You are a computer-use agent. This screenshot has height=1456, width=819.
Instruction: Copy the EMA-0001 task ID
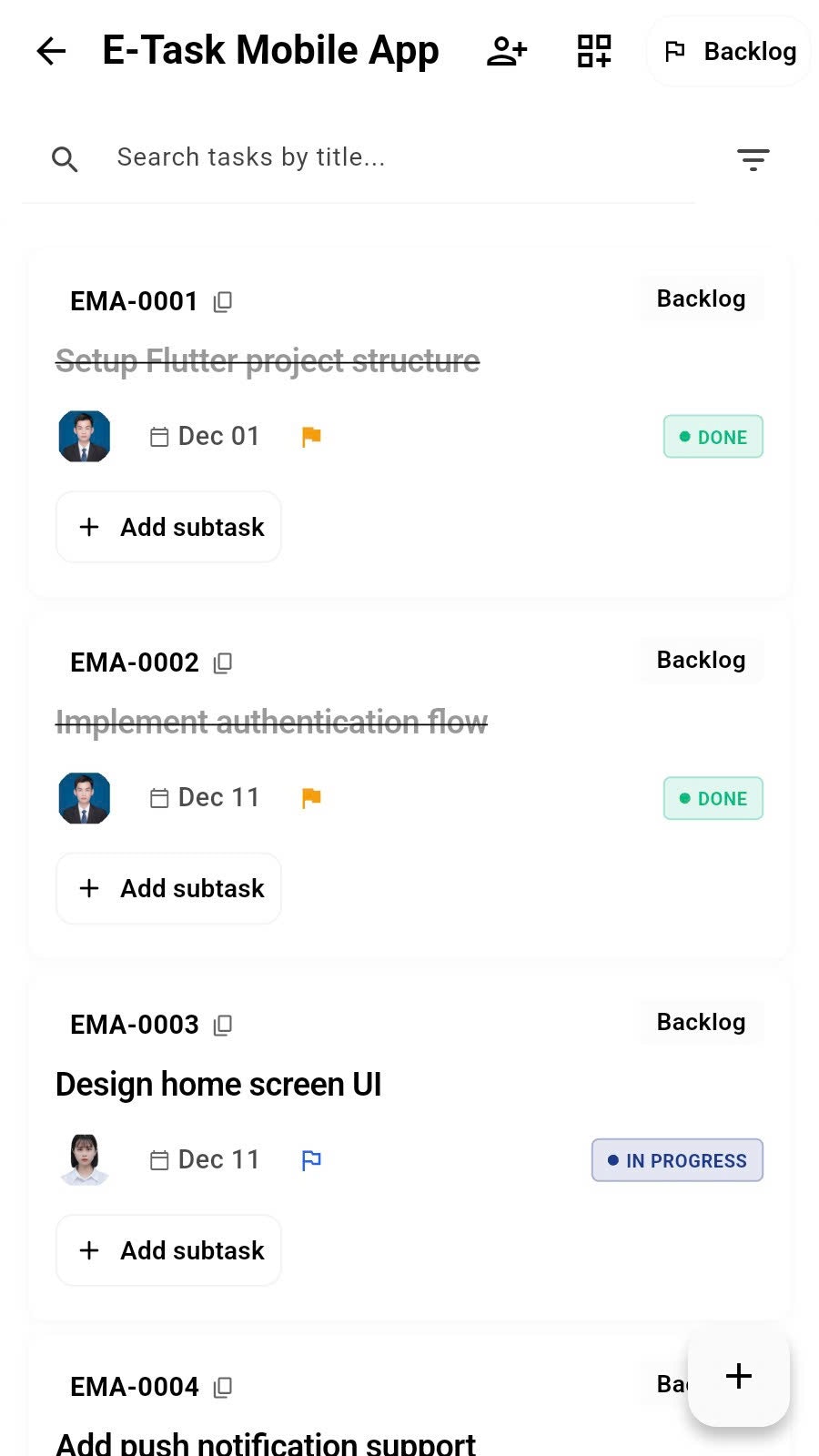point(223,302)
